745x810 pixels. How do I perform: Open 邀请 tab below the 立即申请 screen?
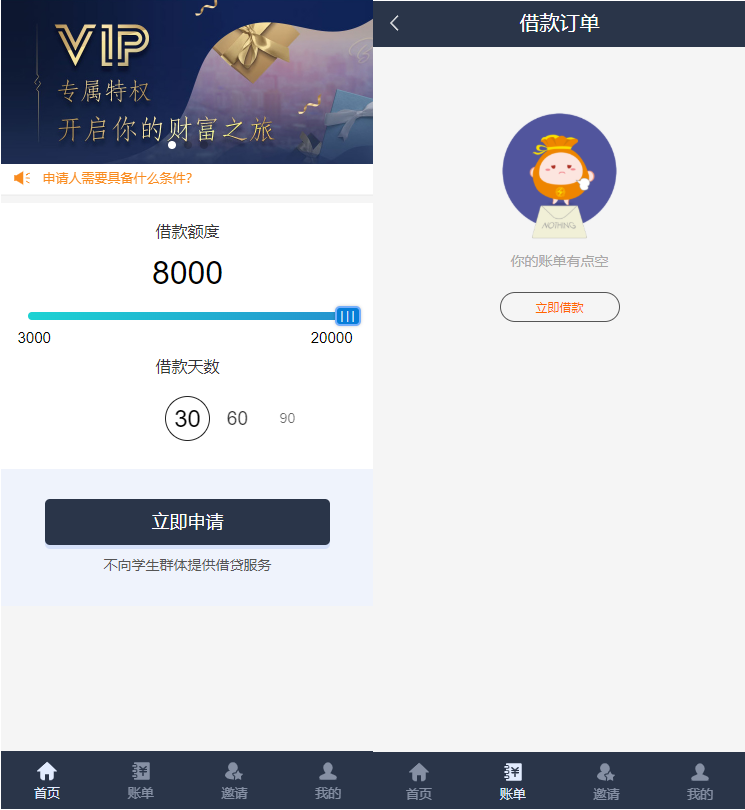point(234,780)
